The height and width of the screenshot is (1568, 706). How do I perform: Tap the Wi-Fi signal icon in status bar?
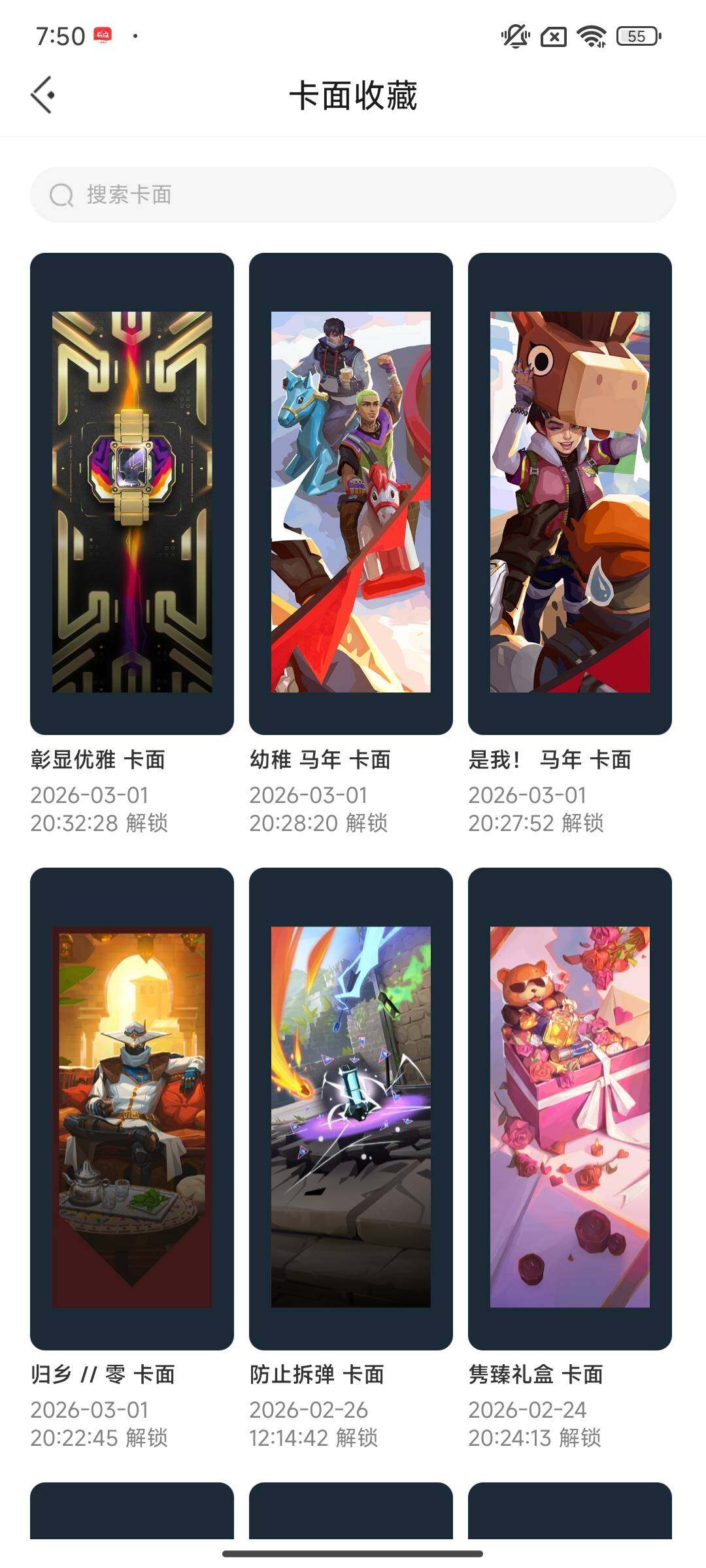592,37
